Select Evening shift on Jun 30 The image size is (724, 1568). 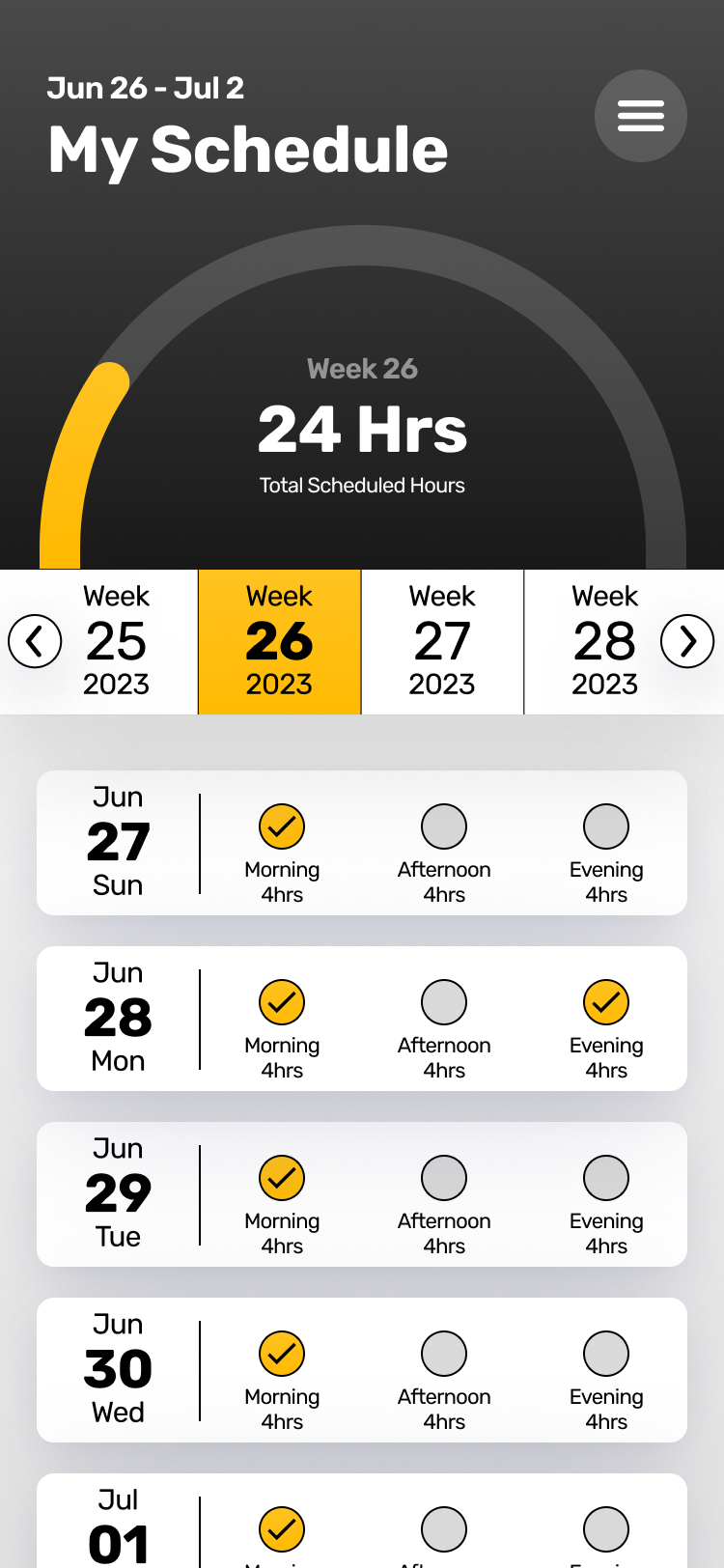tap(606, 1354)
